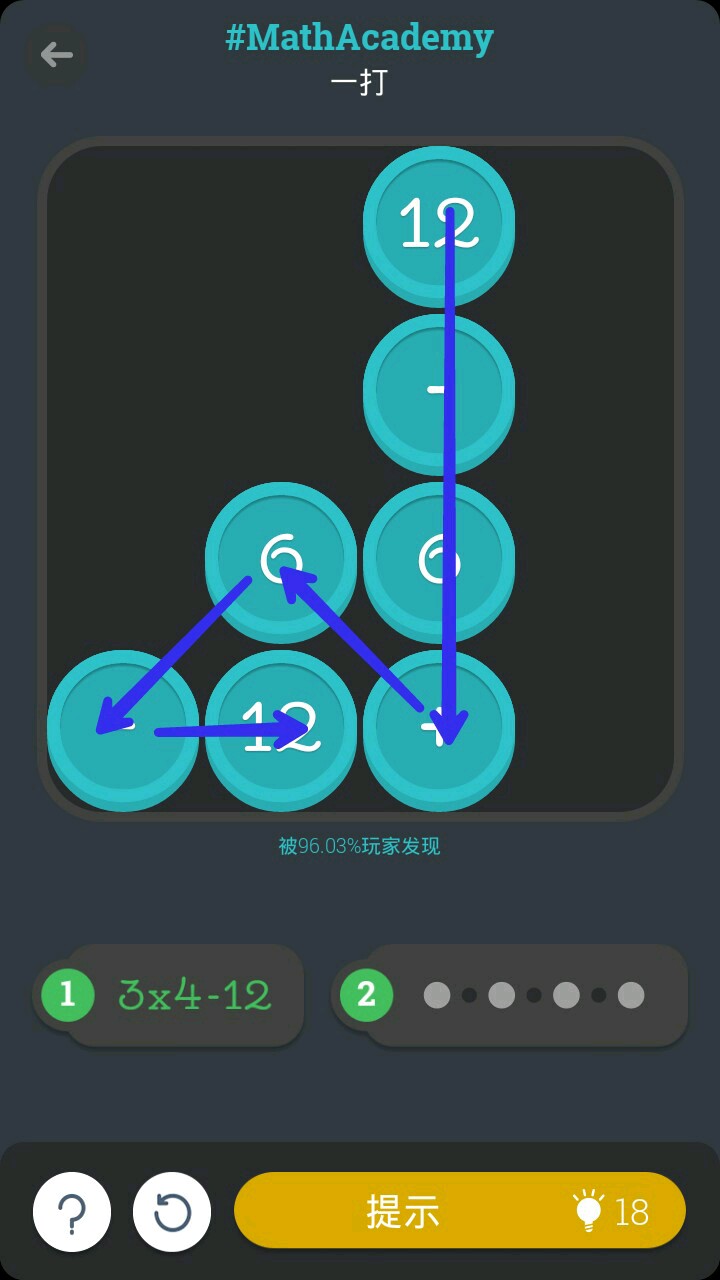Screen dimensions: 720x1280
Task: Select the 12 tile in the bottom row
Action: [280, 726]
